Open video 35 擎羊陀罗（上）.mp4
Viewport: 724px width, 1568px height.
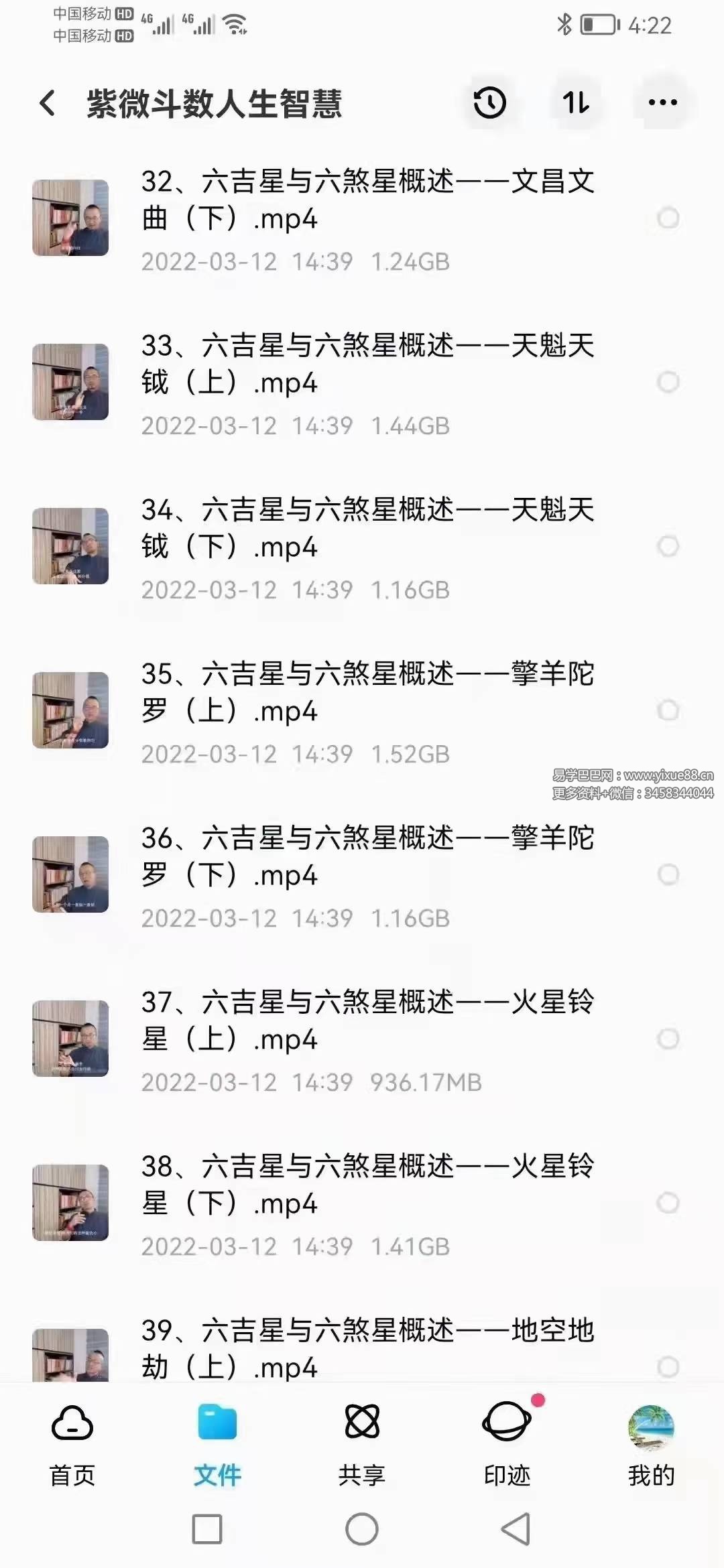(367, 693)
